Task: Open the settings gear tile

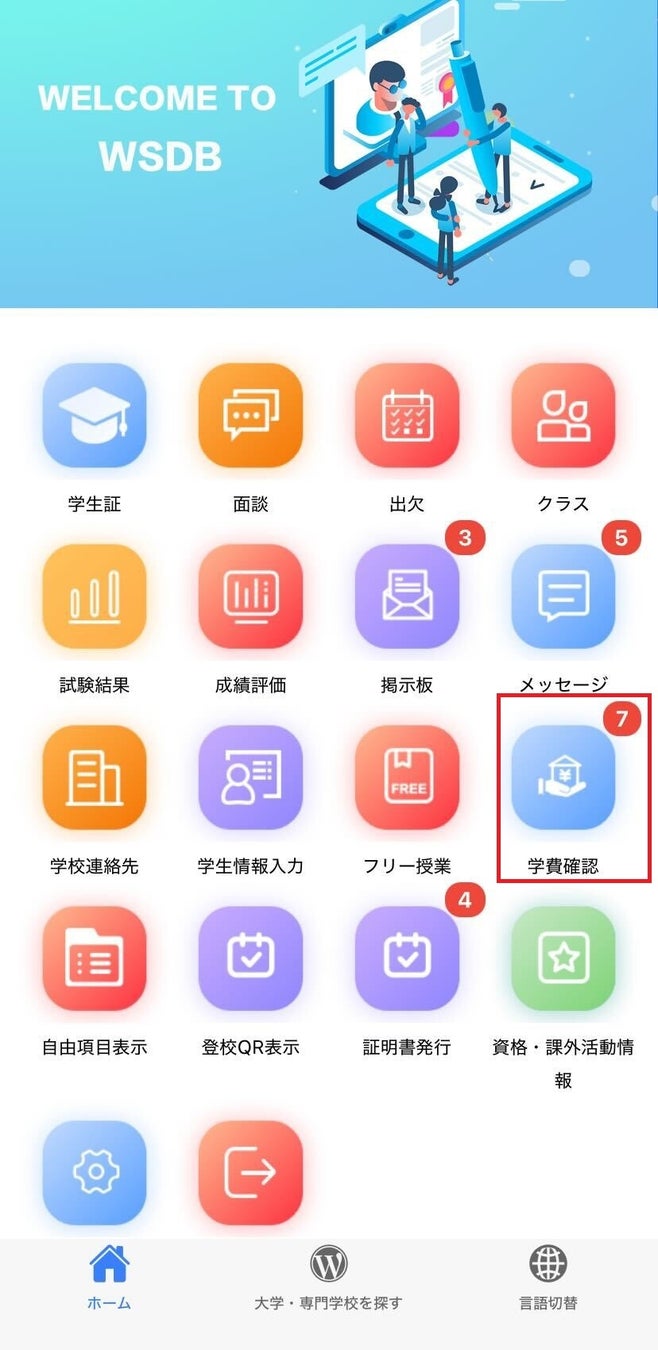Action: click(94, 1172)
